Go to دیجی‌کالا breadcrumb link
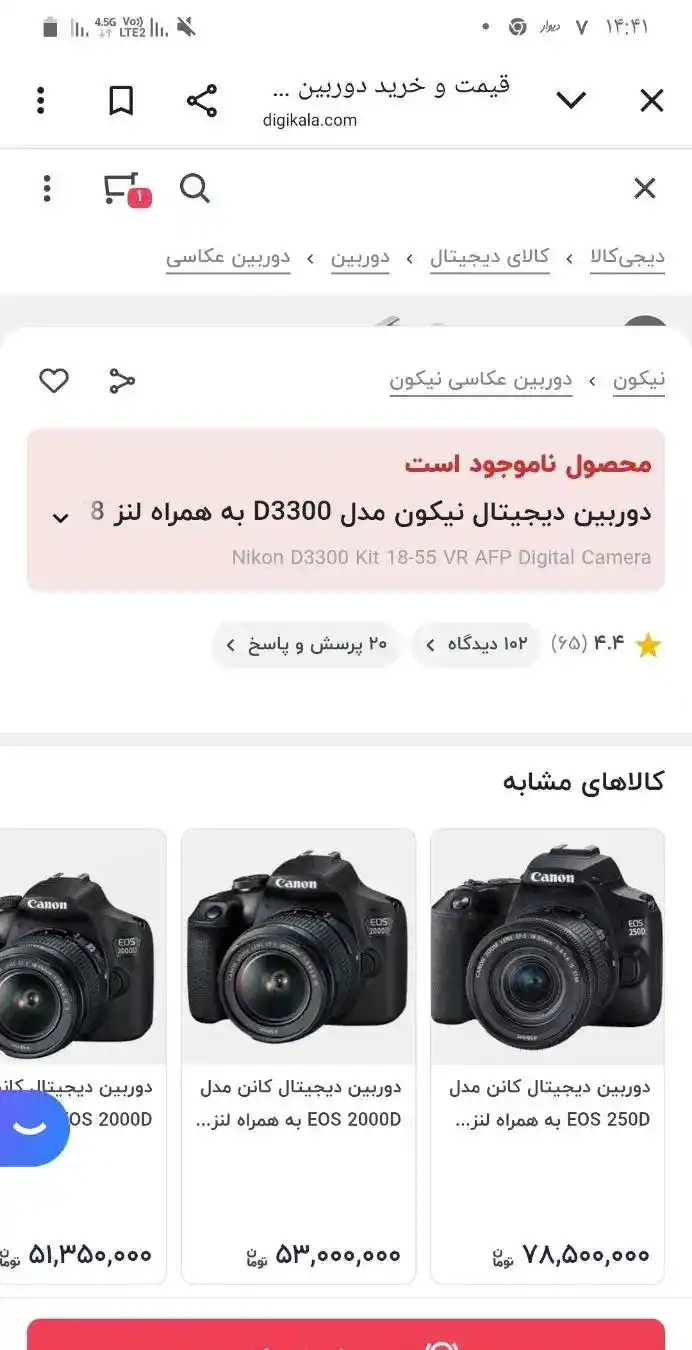This screenshot has width=692, height=1350. (627, 258)
